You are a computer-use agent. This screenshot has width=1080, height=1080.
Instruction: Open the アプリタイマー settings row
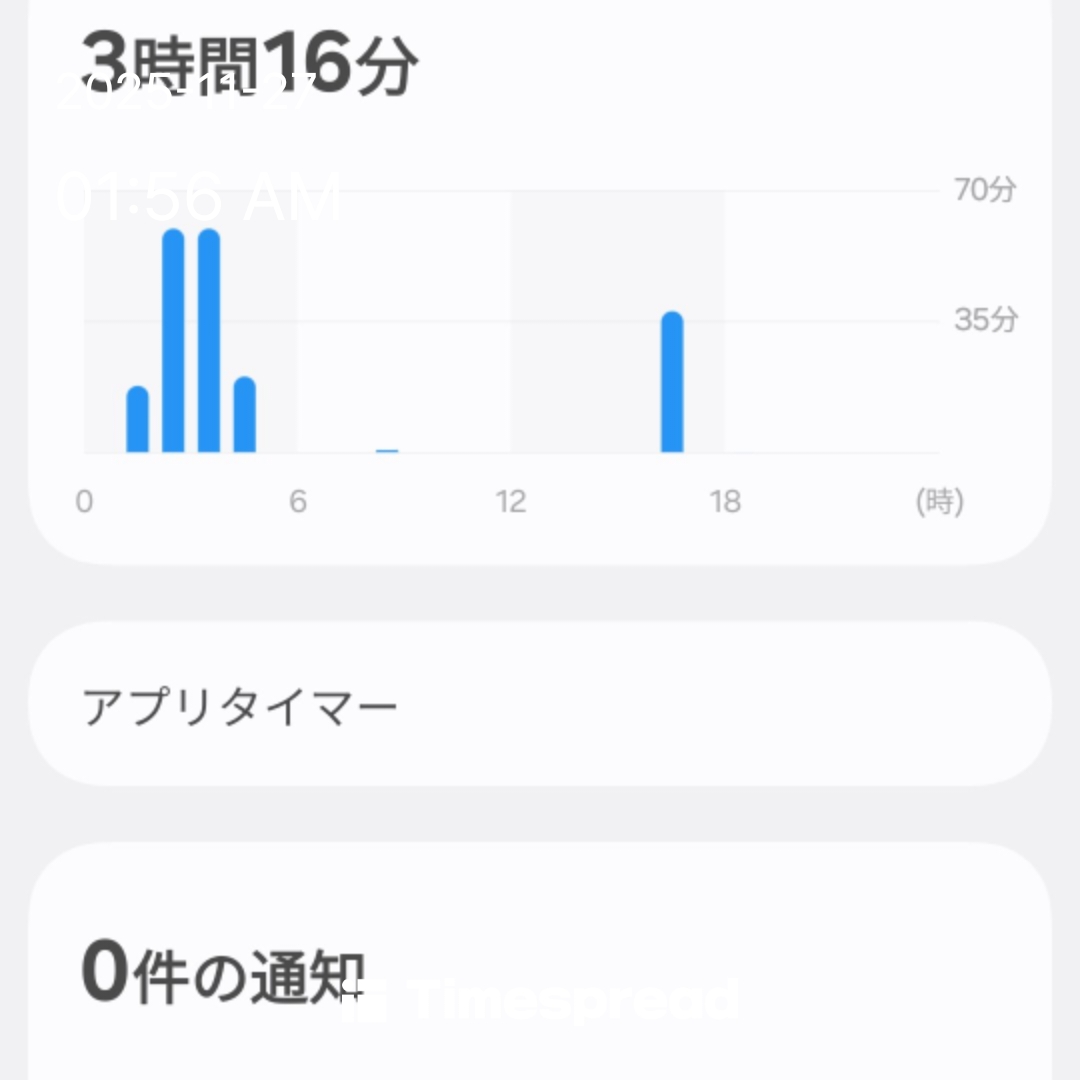pos(540,705)
